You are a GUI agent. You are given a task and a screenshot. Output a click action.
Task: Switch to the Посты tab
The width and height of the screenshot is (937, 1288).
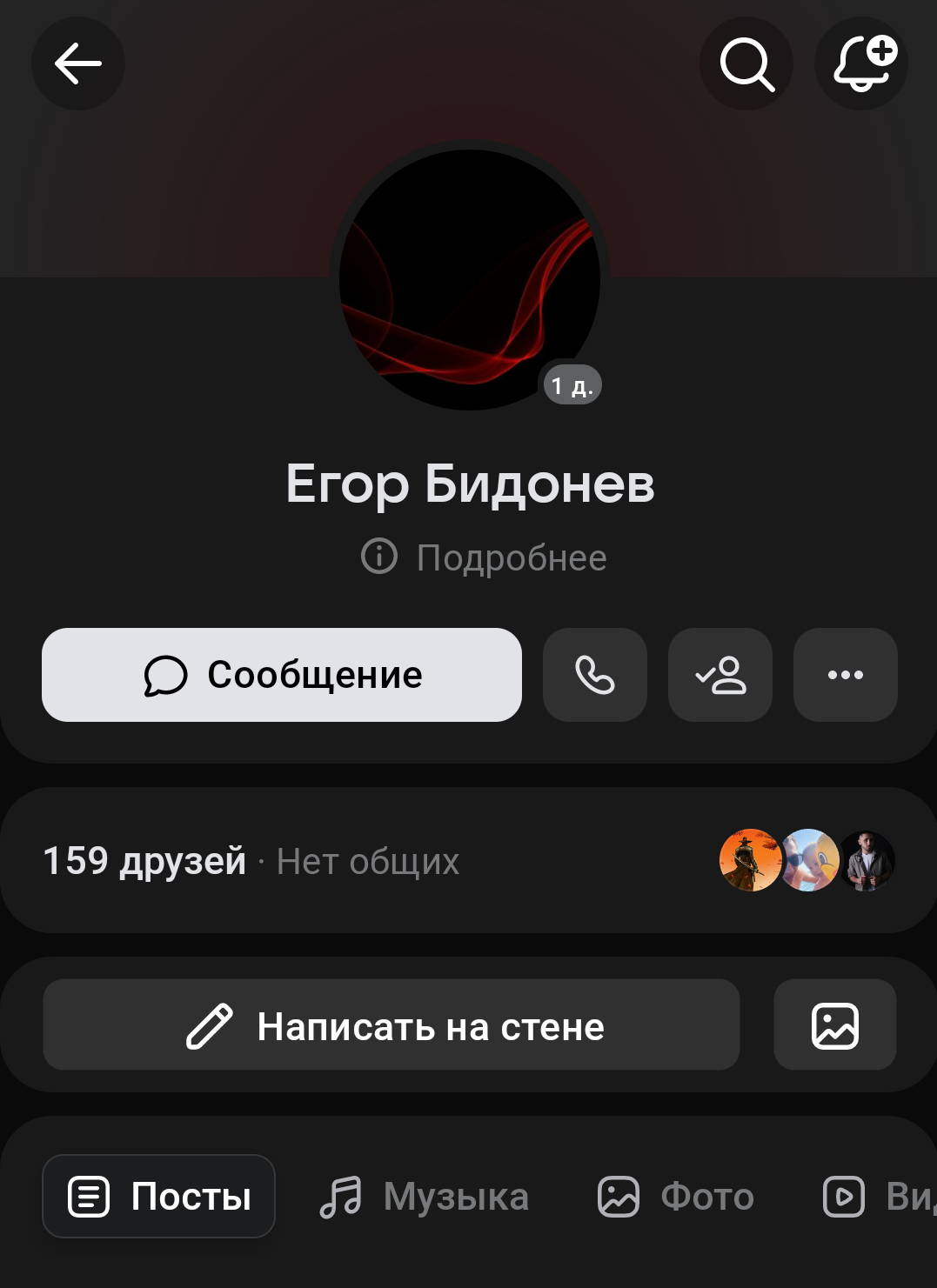[159, 1196]
